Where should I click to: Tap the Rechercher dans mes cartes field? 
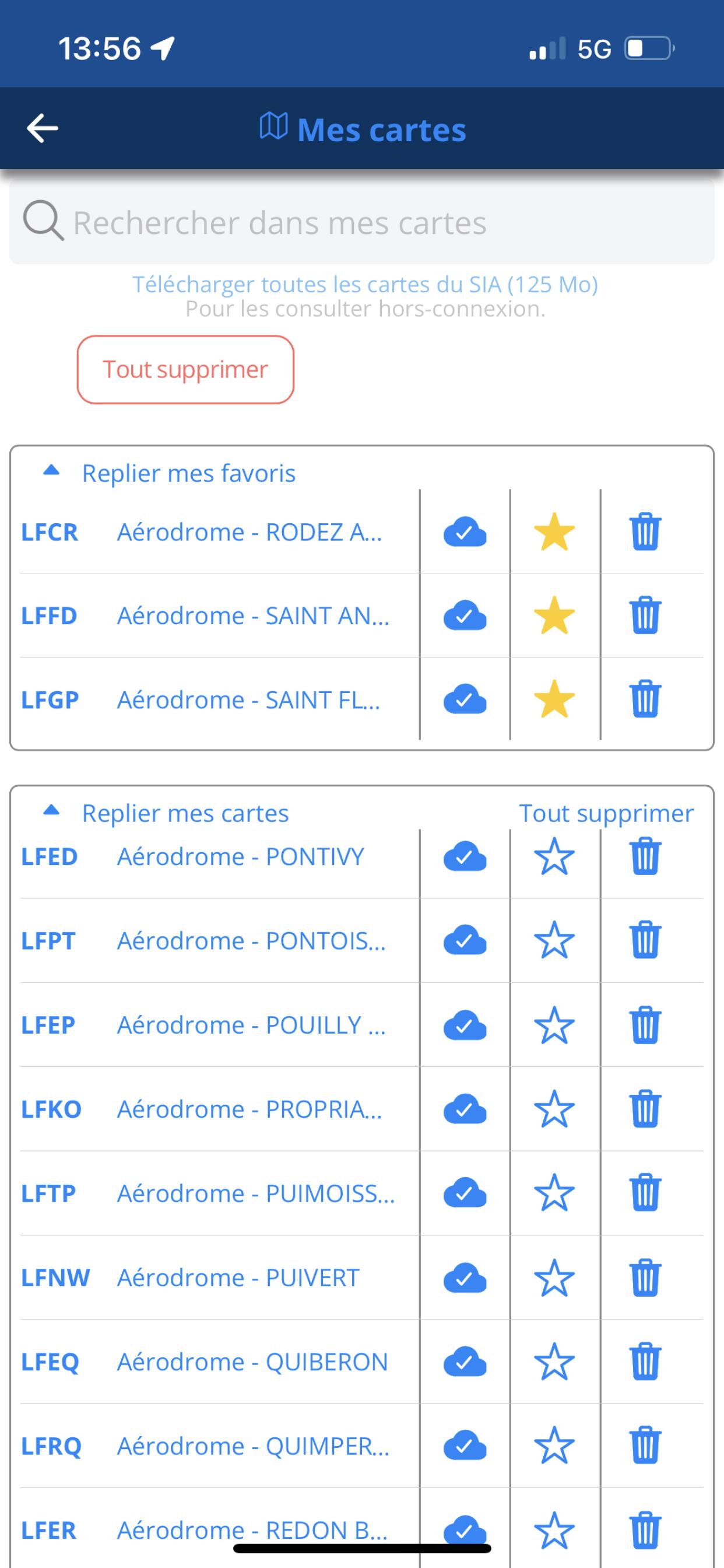pos(362,223)
